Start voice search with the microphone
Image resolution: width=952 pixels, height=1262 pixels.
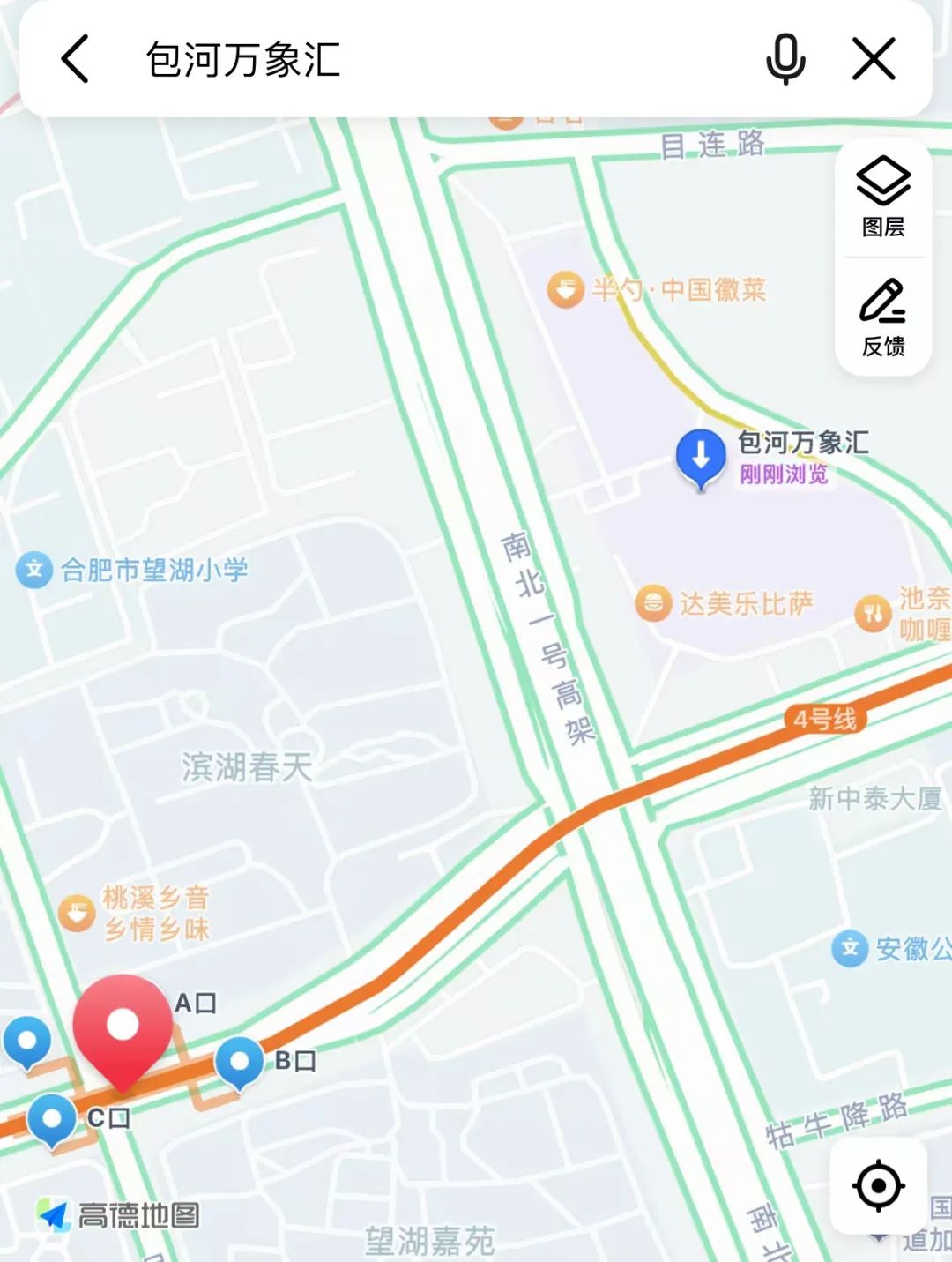[x=785, y=59]
